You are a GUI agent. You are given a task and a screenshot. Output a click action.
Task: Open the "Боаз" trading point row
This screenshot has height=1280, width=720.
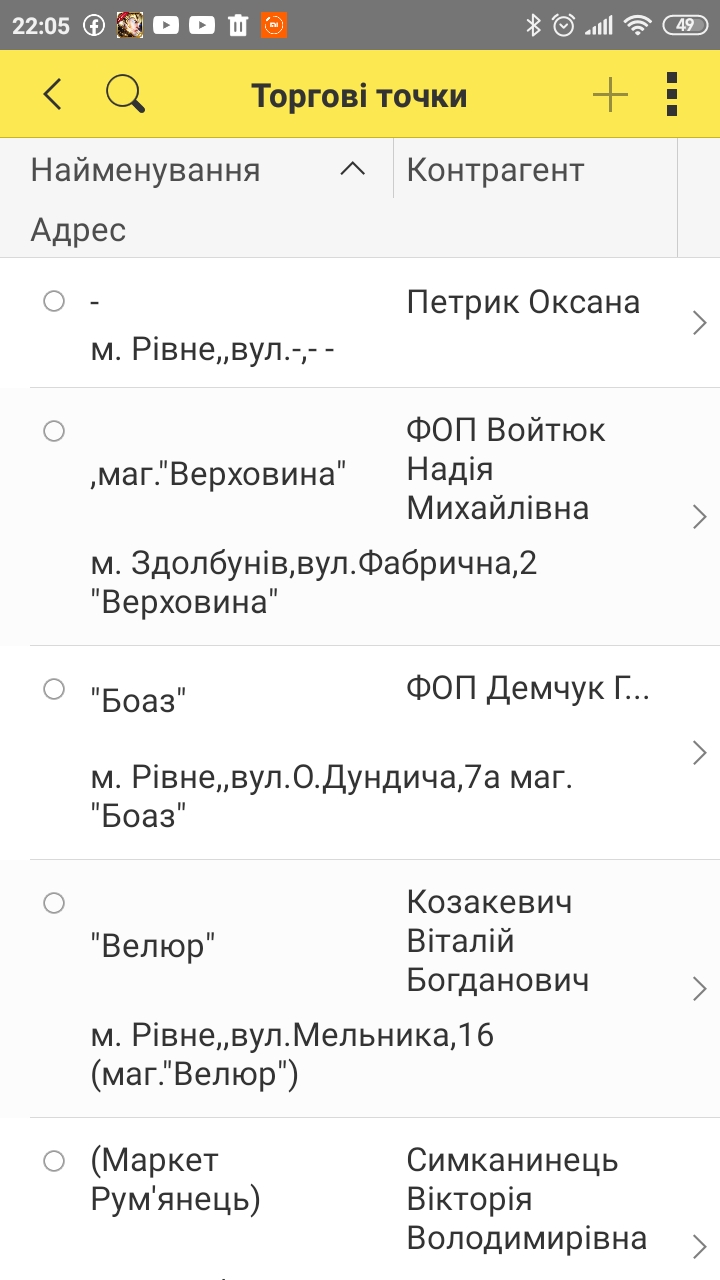pos(360,753)
